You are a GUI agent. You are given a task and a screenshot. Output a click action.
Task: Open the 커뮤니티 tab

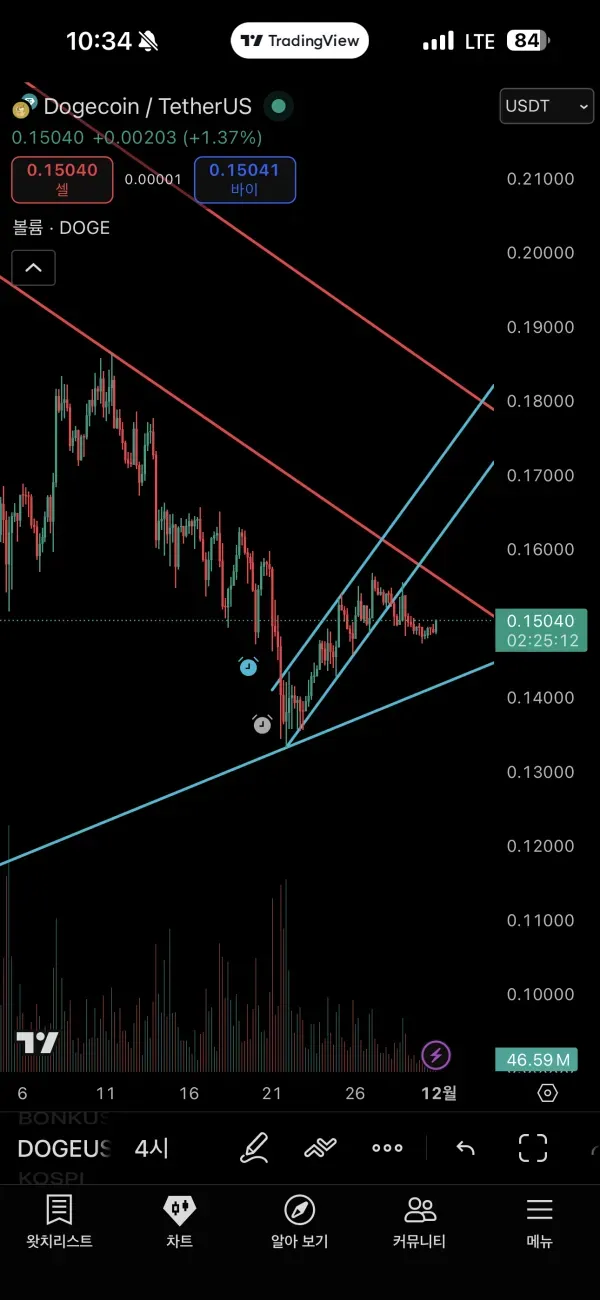pyautogui.click(x=419, y=1222)
